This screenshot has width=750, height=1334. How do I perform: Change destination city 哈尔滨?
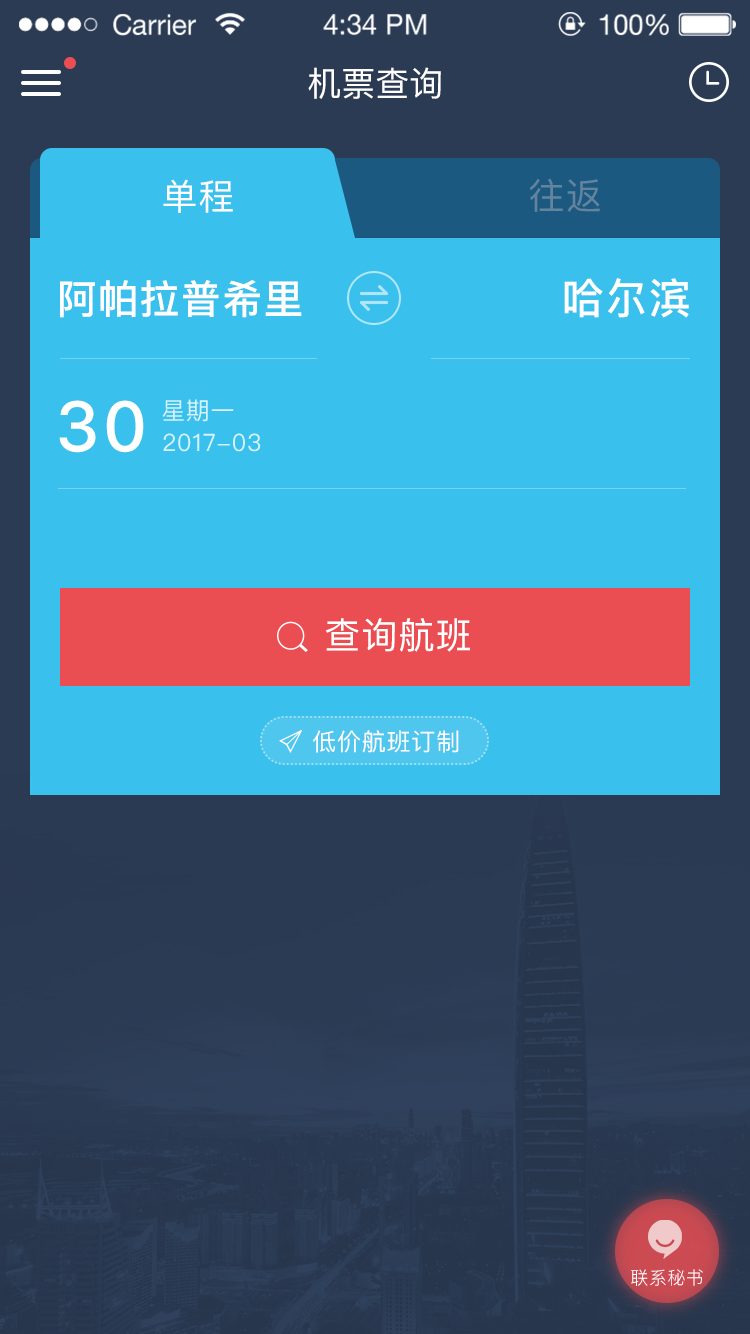(x=626, y=299)
